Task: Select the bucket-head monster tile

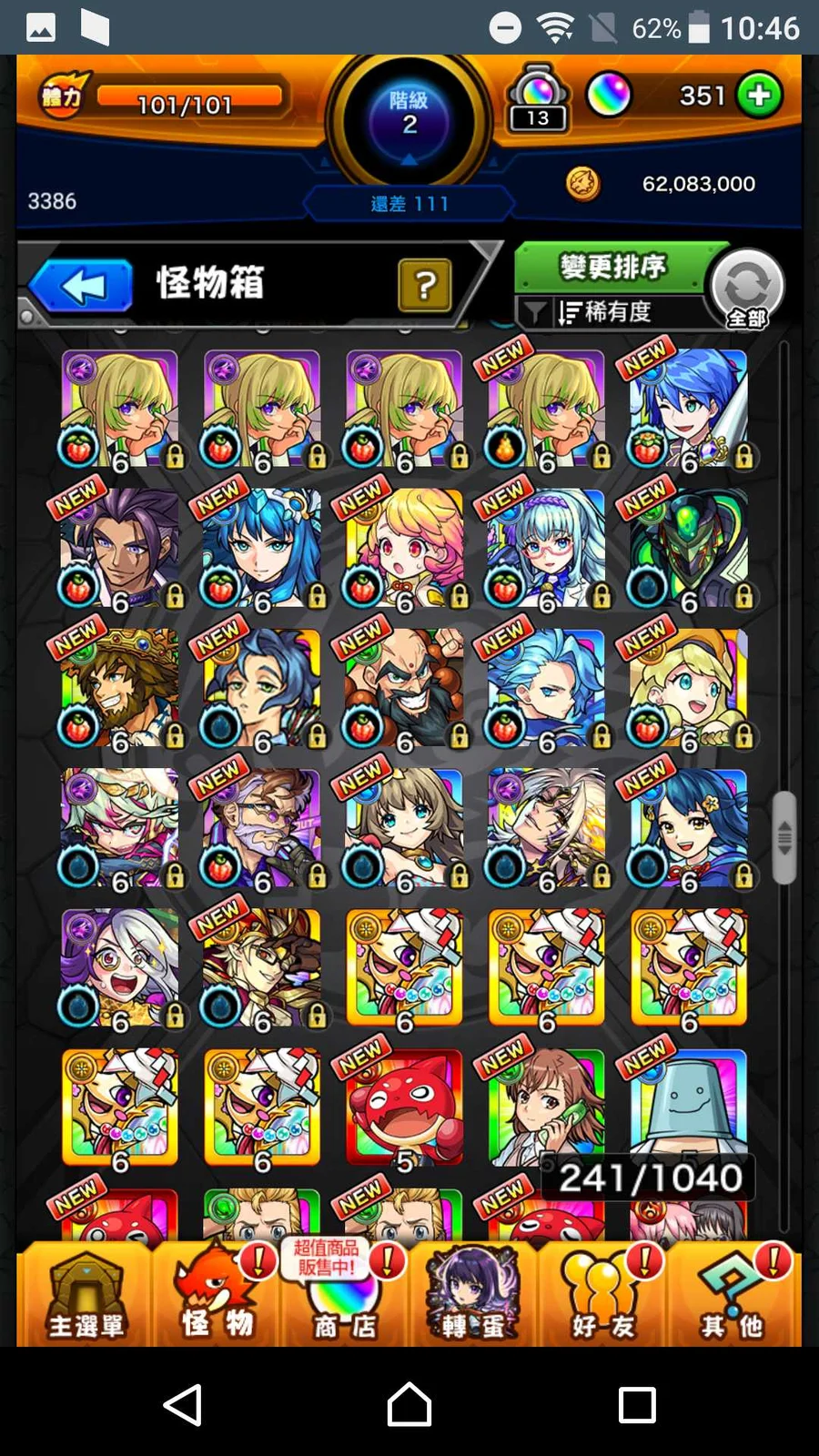Action: coord(688,1101)
